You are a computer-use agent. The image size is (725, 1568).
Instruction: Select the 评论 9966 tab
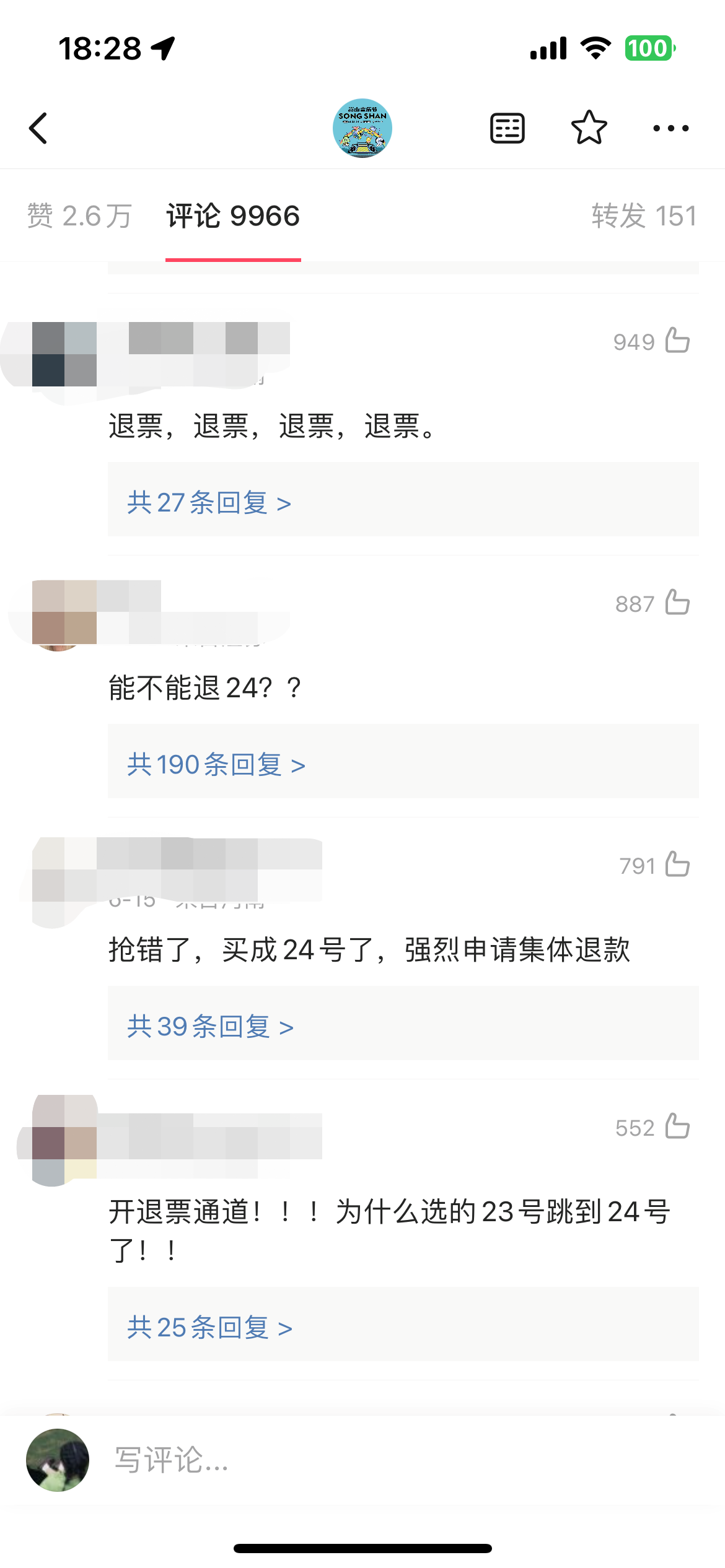click(x=233, y=216)
